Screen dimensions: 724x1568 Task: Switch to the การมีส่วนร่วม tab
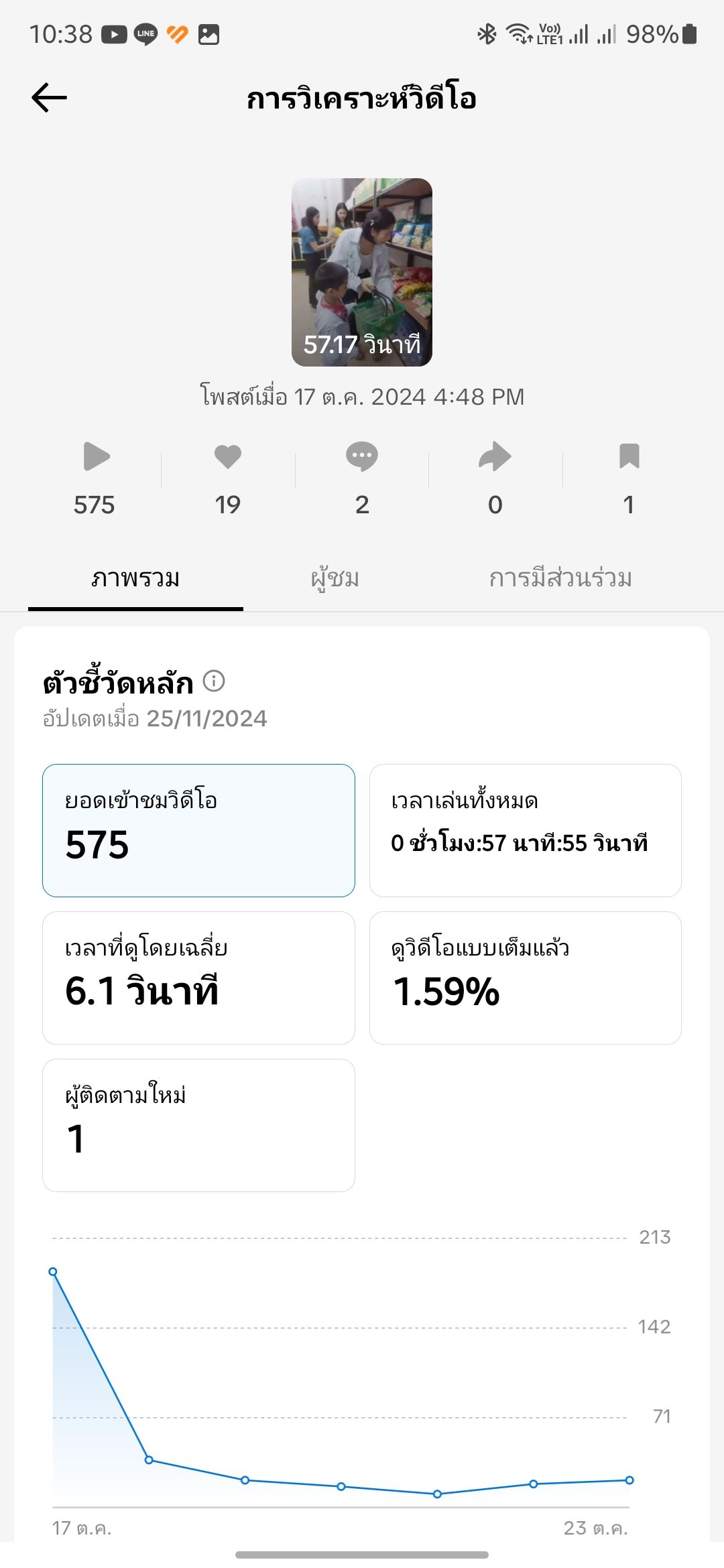click(x=560, y=578)
